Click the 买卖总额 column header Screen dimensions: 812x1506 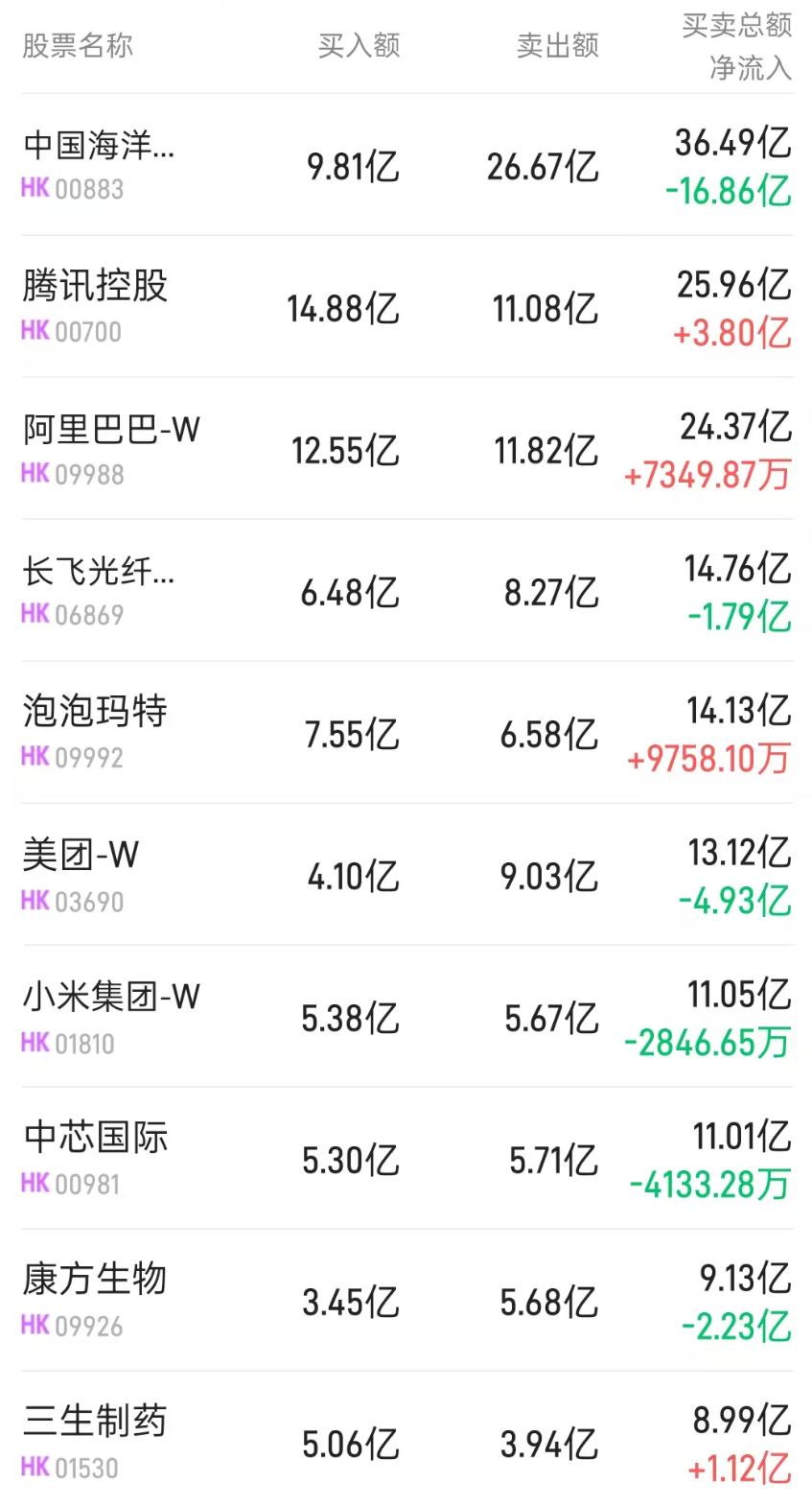735,26
